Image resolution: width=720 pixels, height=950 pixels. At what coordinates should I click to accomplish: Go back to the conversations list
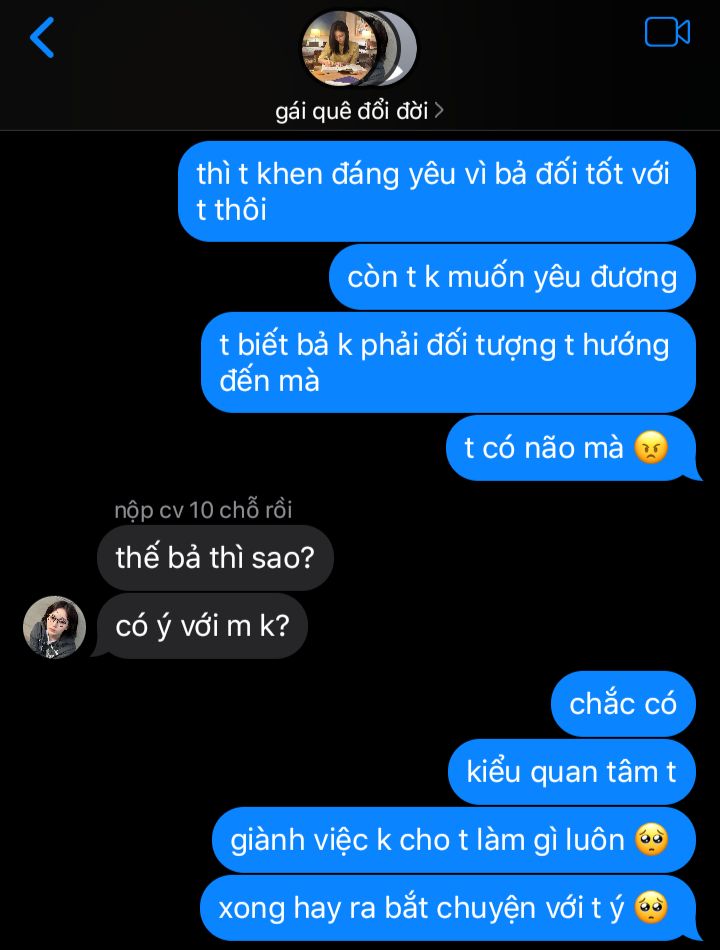pyautogui.click(x=42, y=37)
